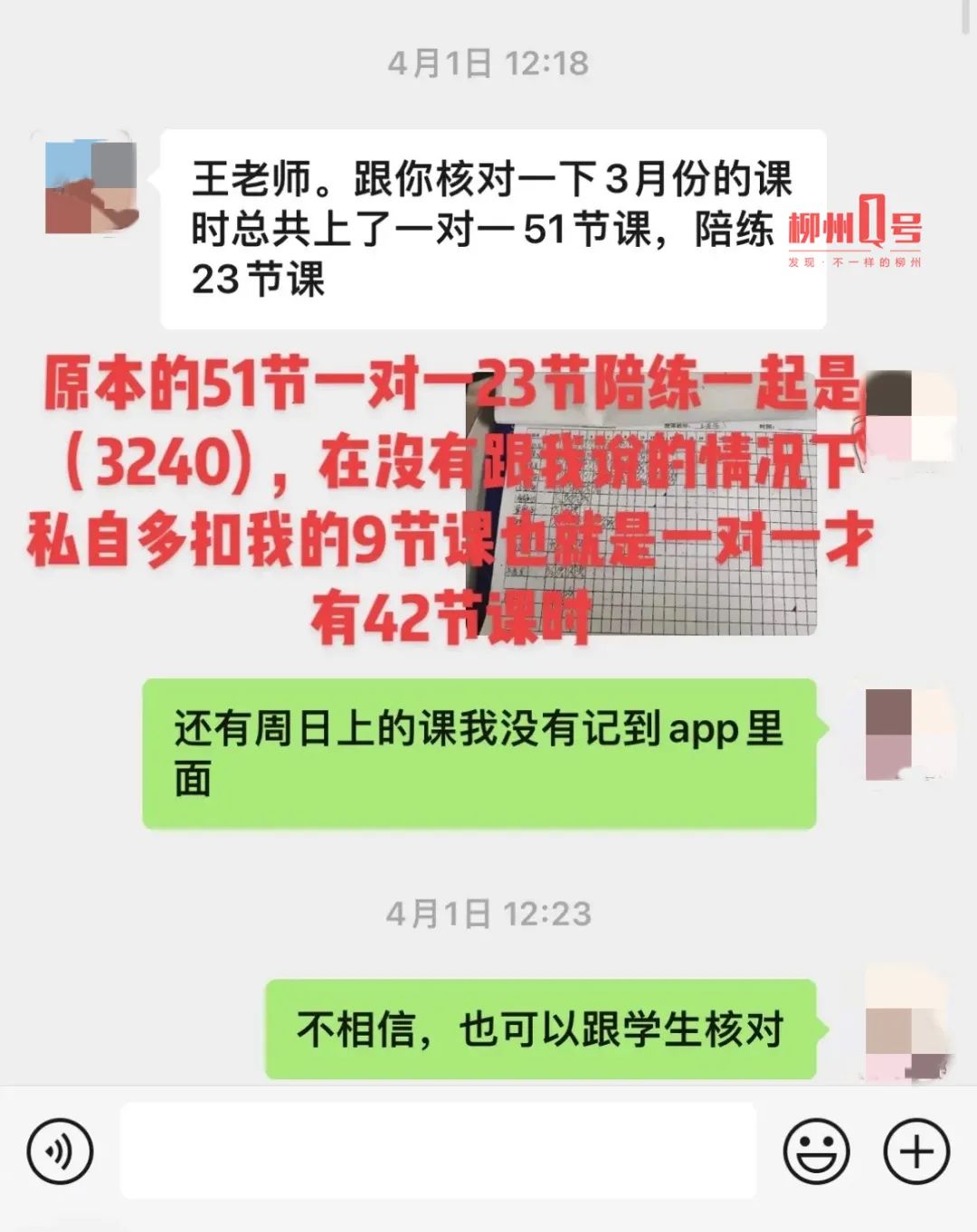The height and width of the screenshot is (1232, 977).
Task: Focus the message text field
Action: tap(438, 1151)
